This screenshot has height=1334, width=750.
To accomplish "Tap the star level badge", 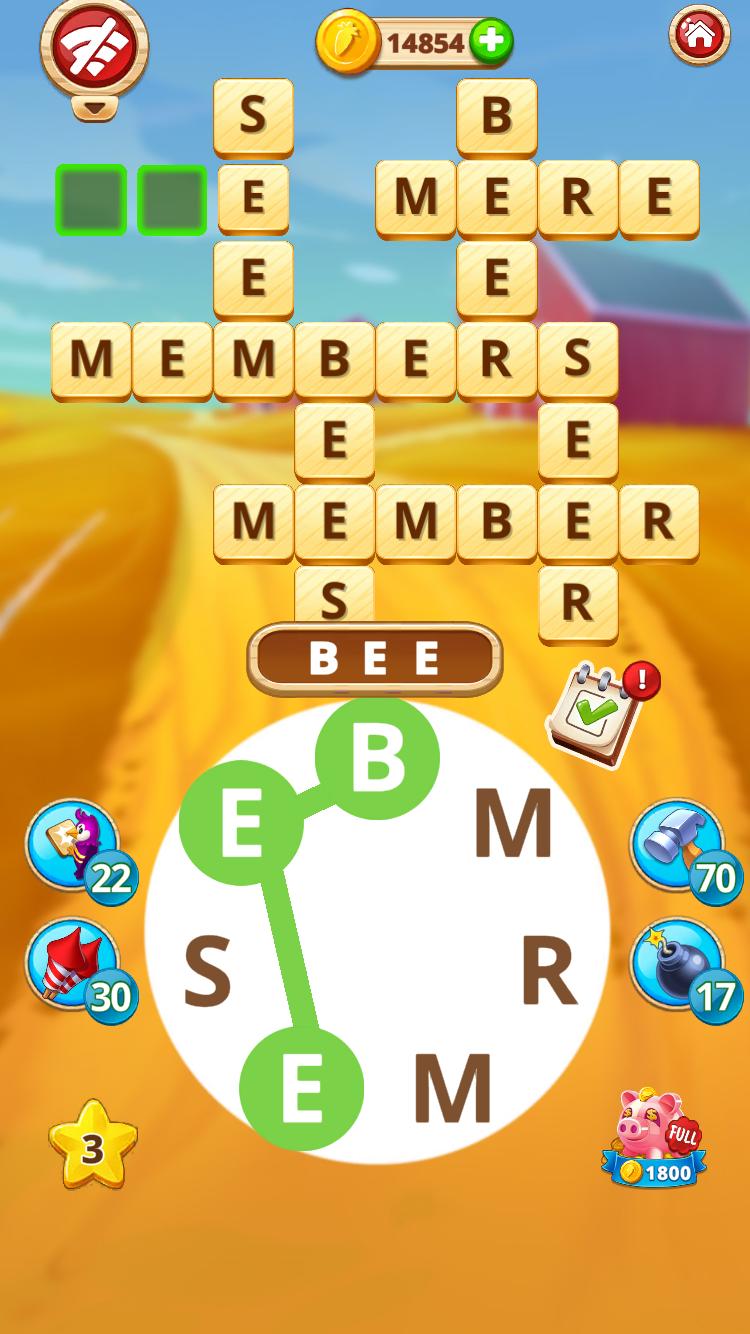I will 92,1146.
